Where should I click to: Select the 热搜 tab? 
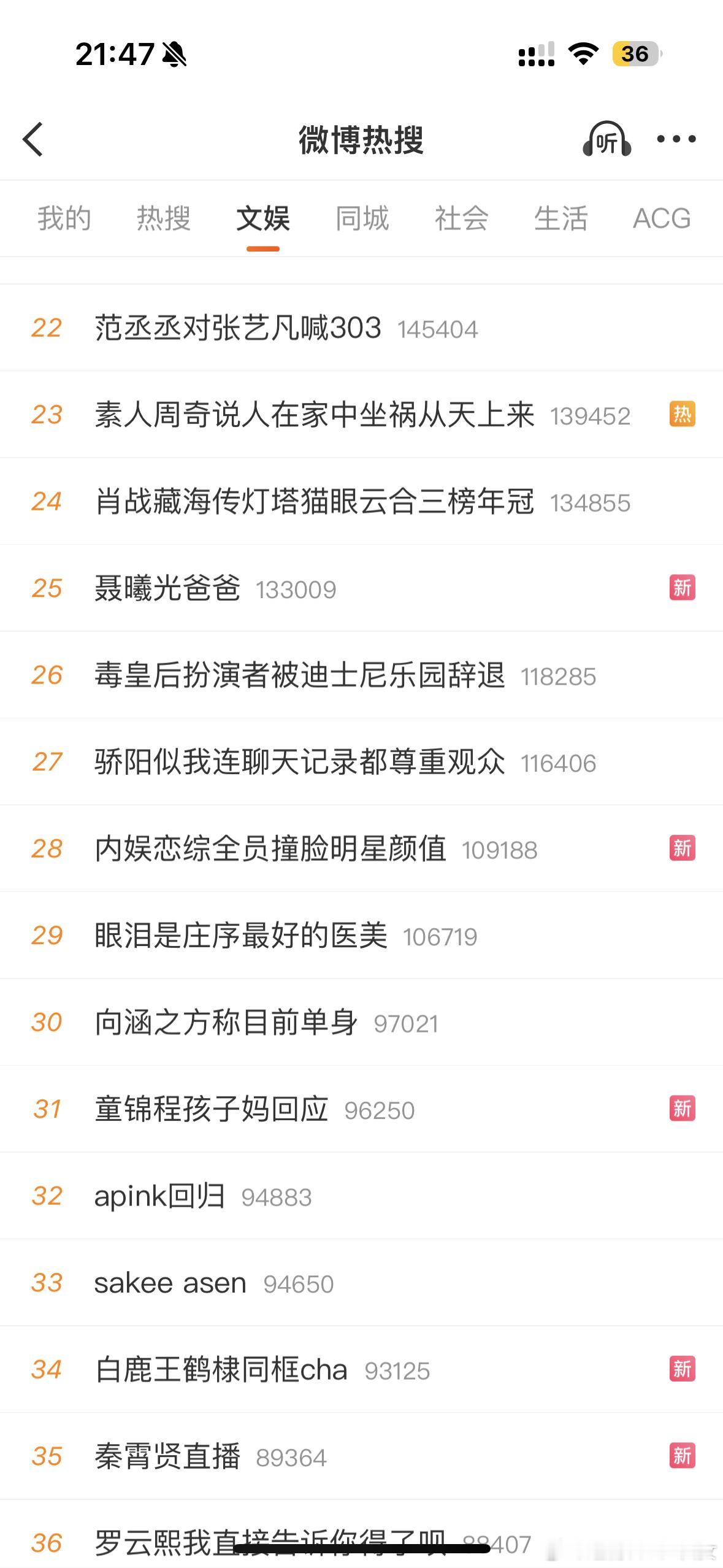tap(163, 219)
